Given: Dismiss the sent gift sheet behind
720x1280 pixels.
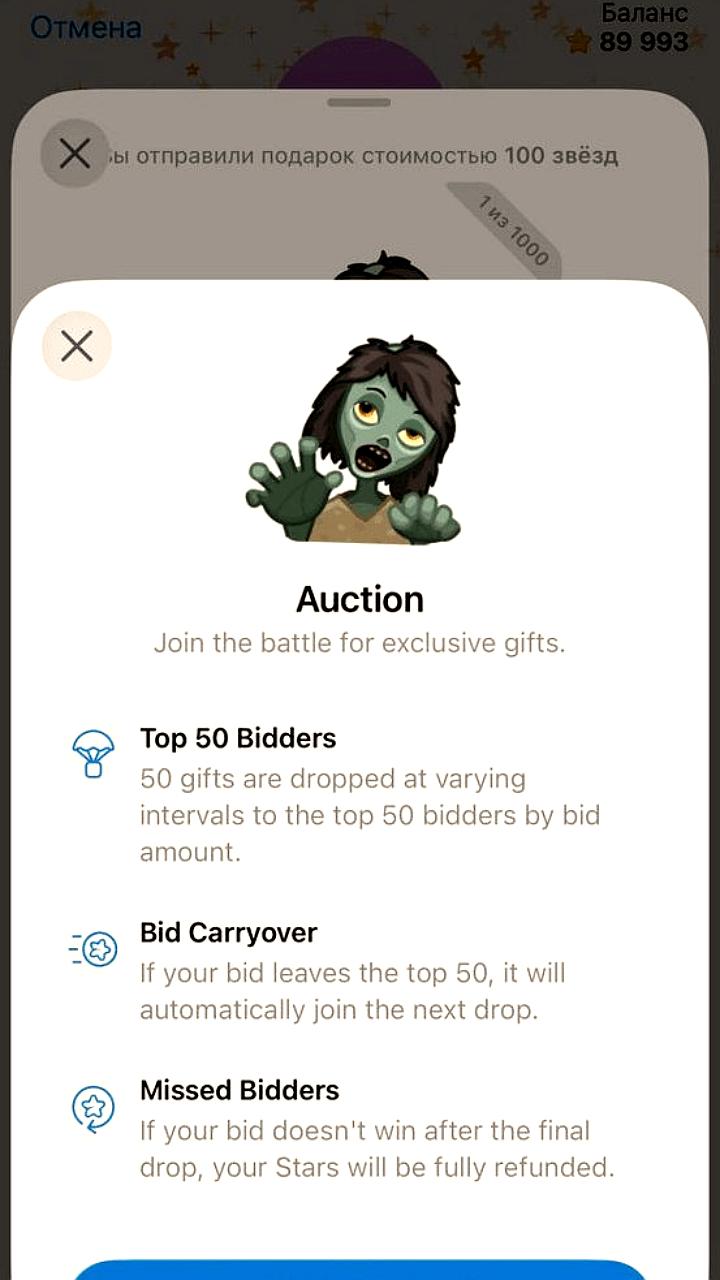Looking at the screenshot, I should 75,154.
